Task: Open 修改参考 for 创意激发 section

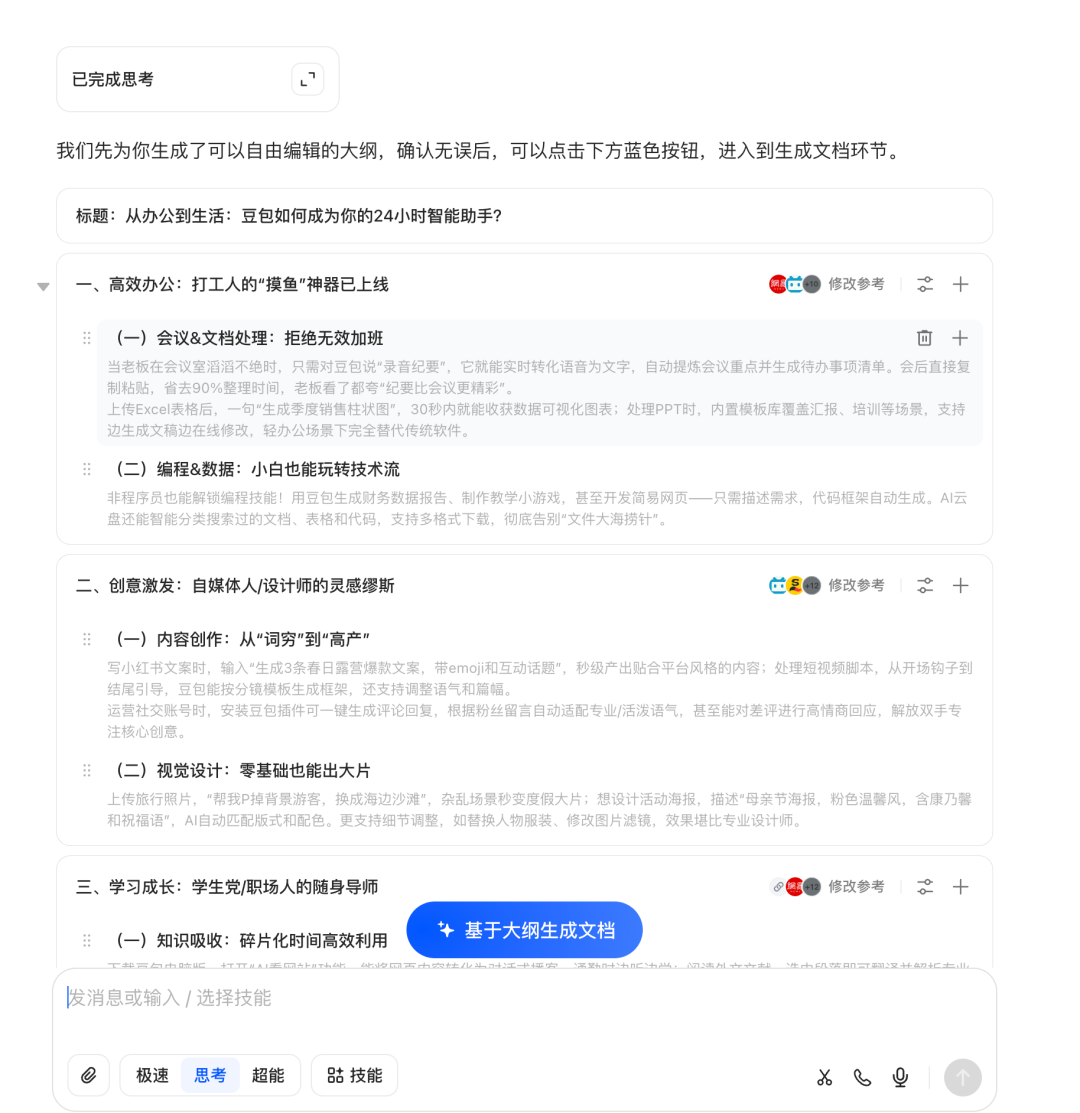Action: coord(856,585)
